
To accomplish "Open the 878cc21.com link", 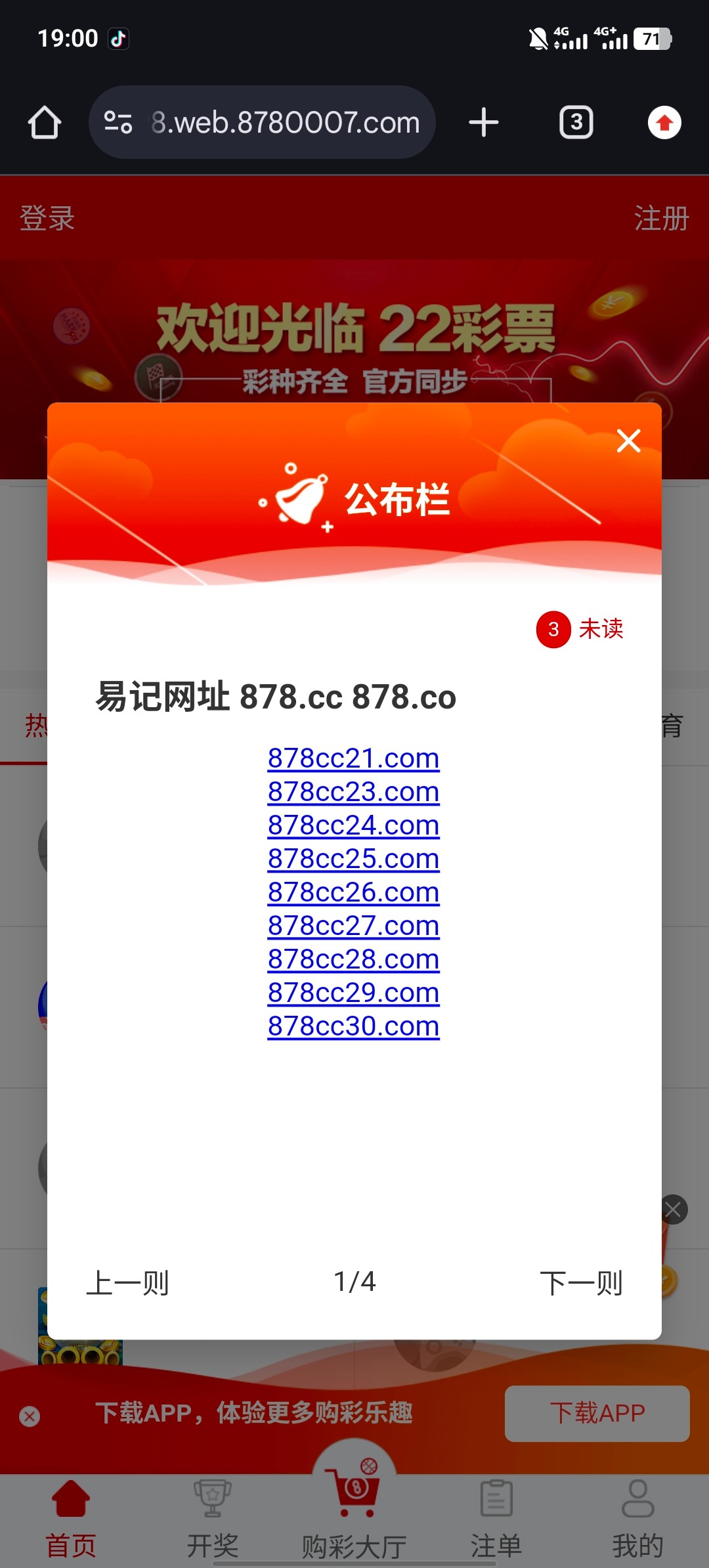I will [x=353, y=758].
